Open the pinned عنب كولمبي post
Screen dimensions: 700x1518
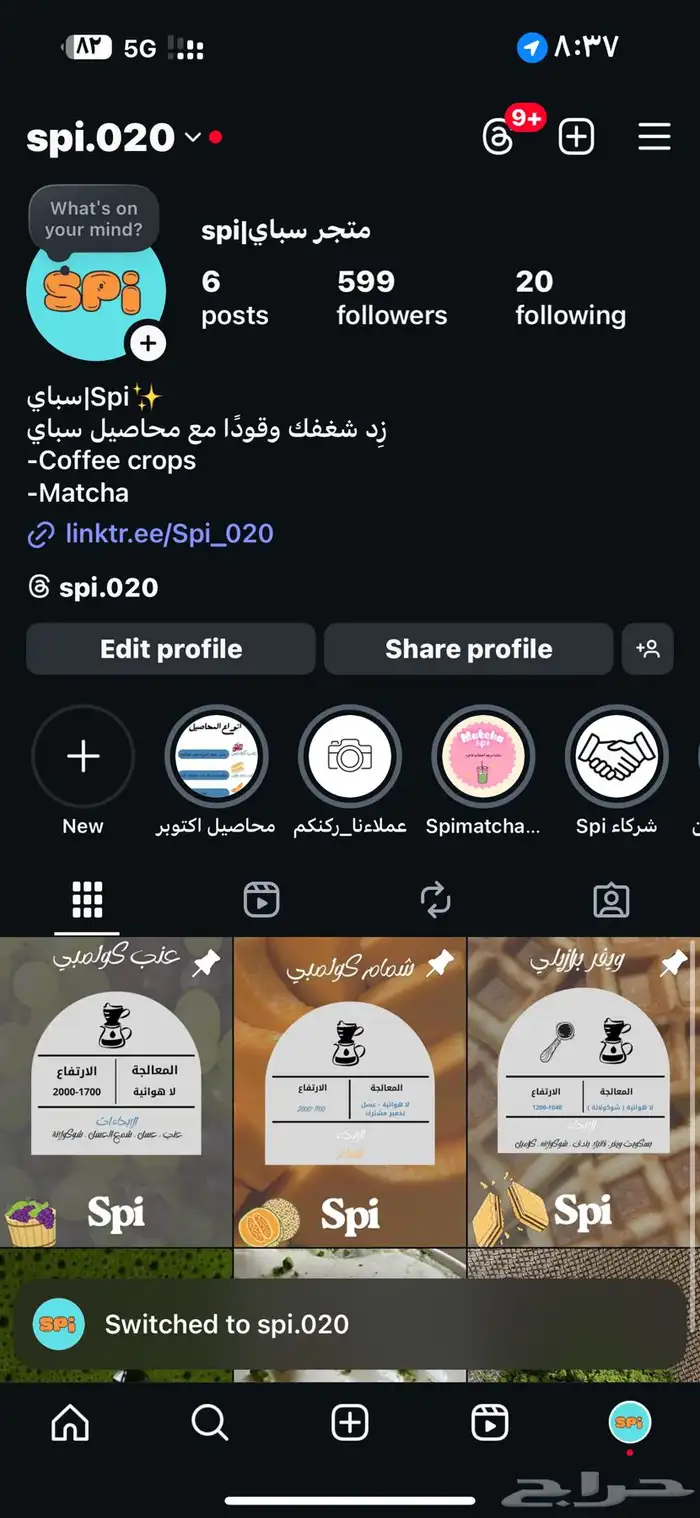tap(116, 1090)
